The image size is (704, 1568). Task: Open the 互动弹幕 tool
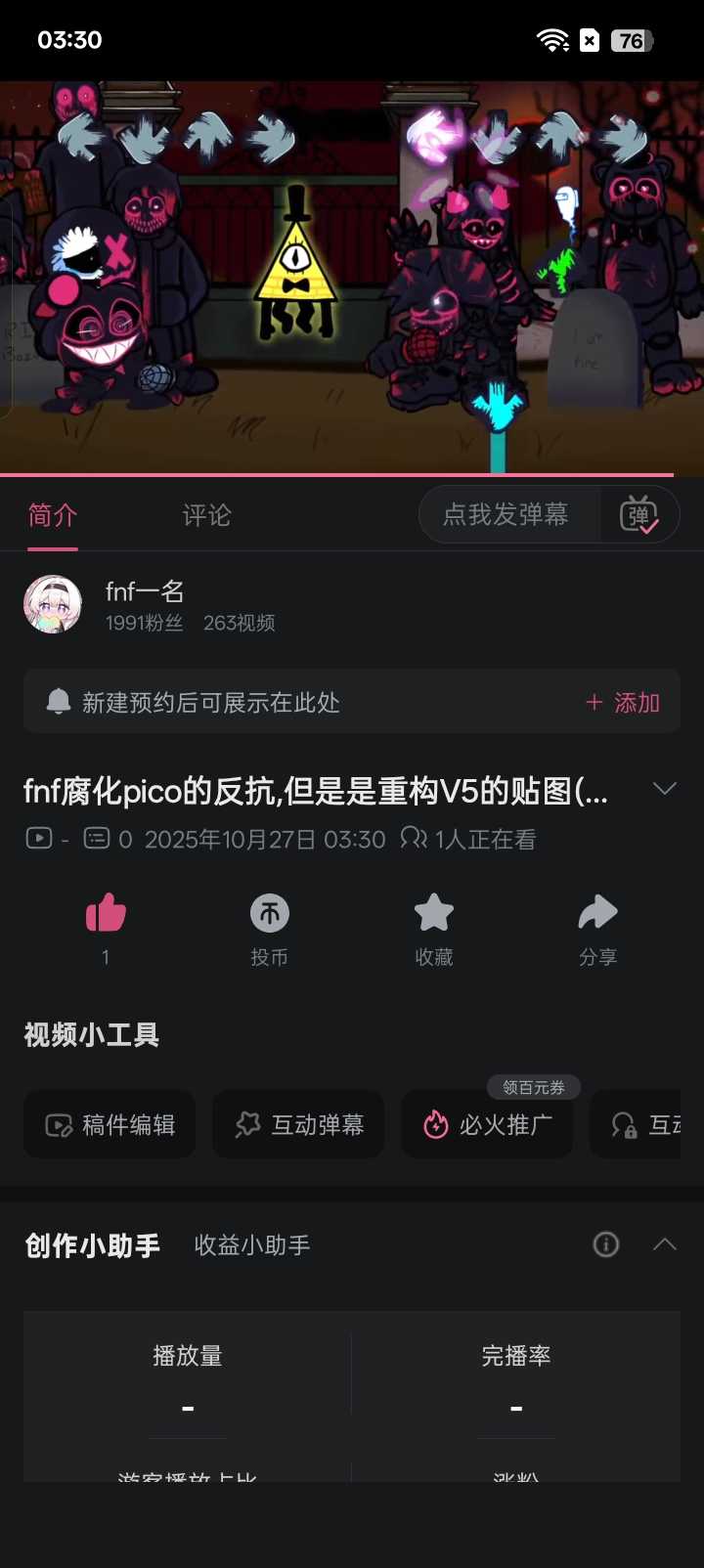298,1125
